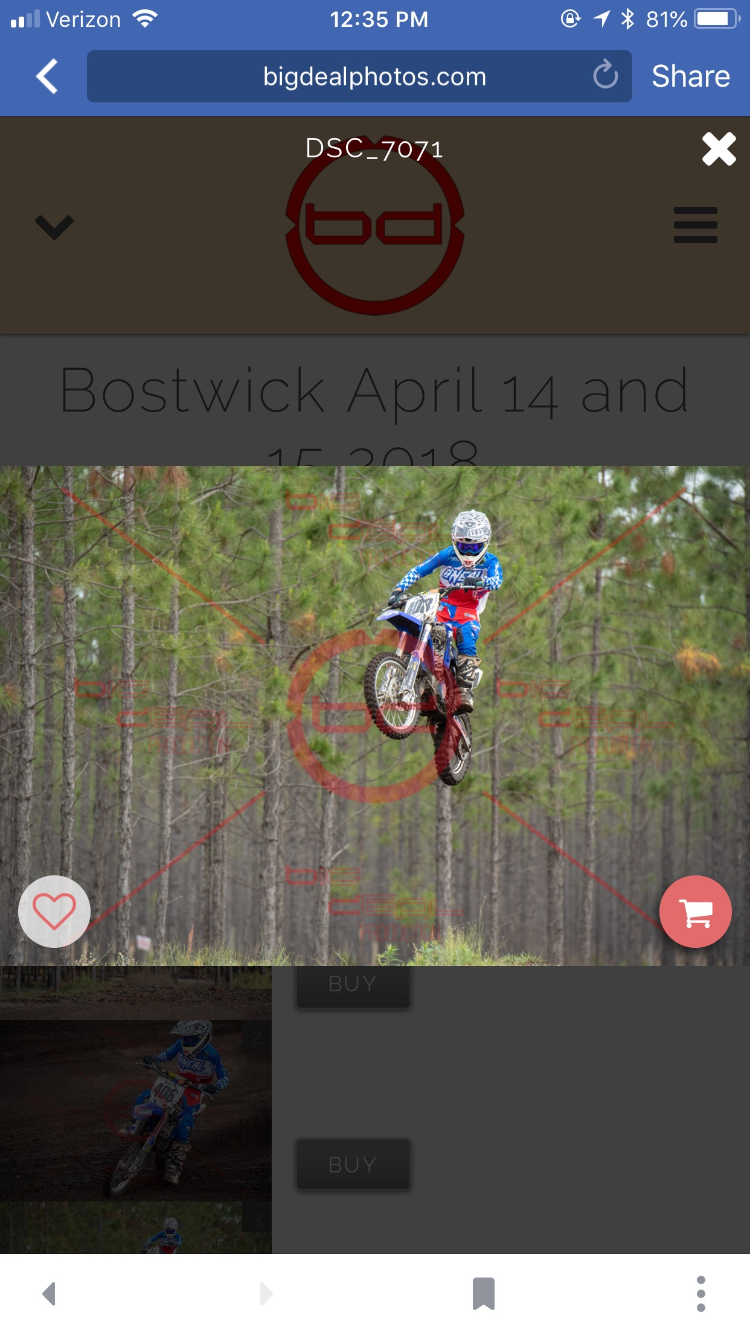The width and height of the screenshot is (750, 1334).
Task: Close the DSC_7071 photo viewer
Action: click(x=719, y=150)
